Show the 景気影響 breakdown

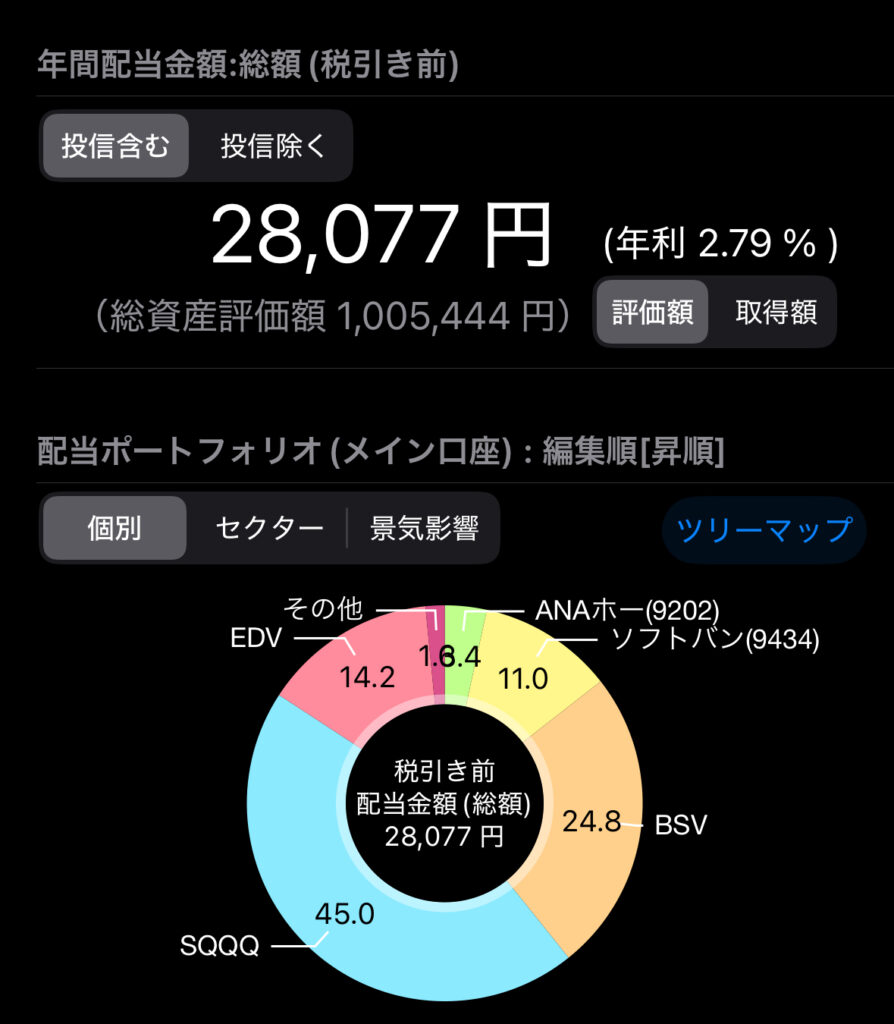coord(424,528)
